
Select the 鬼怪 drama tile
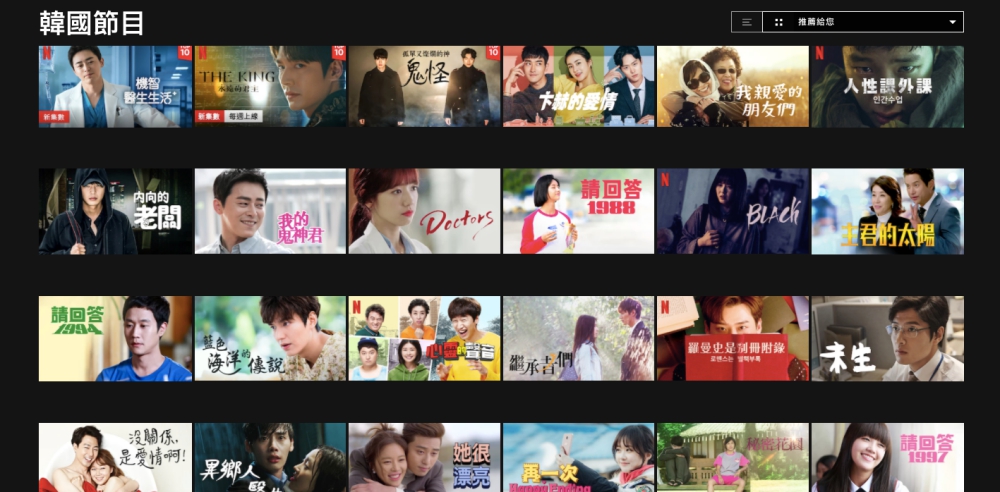(x=424, y=86)
